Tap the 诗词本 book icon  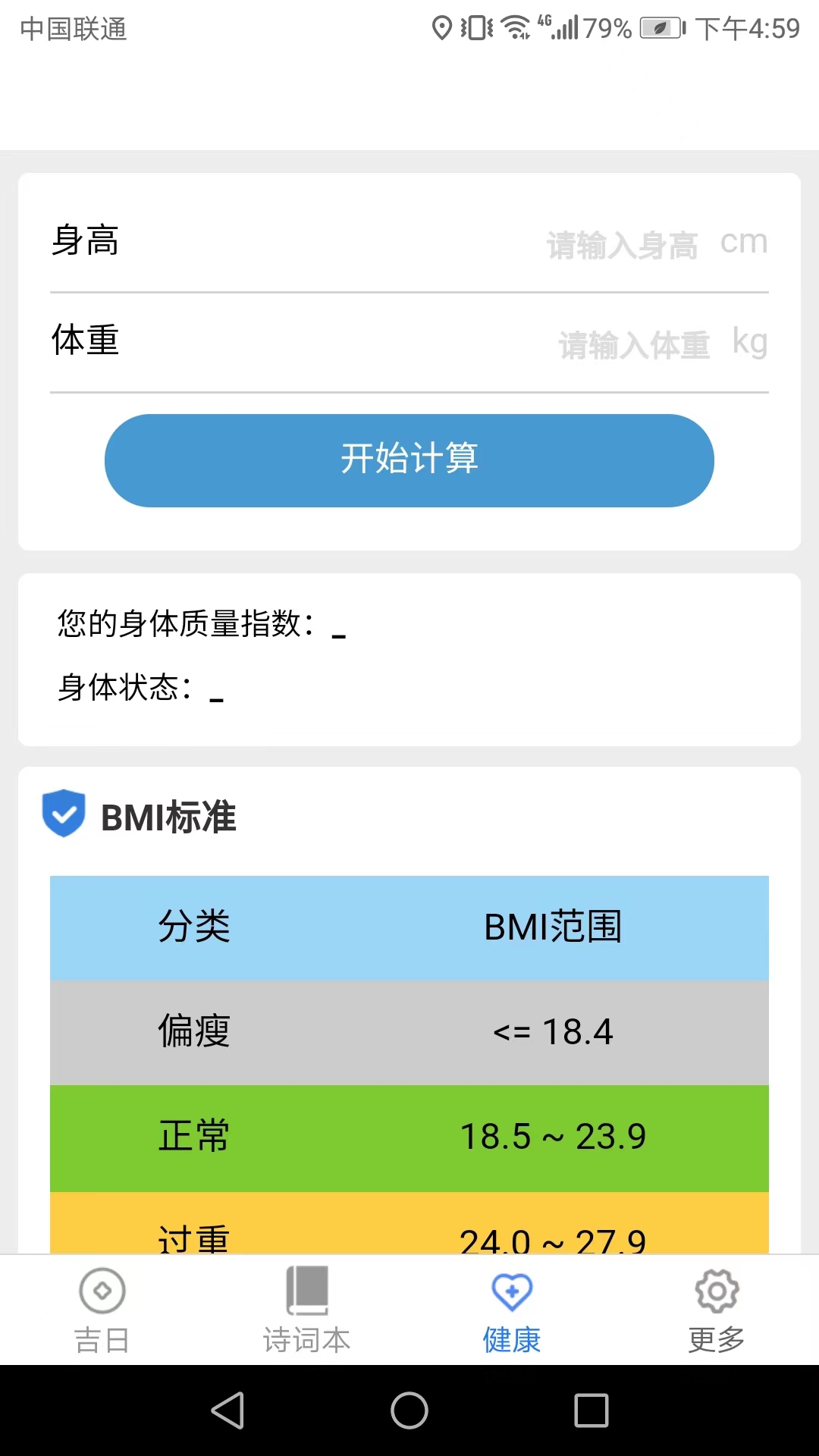(306, 1289)
